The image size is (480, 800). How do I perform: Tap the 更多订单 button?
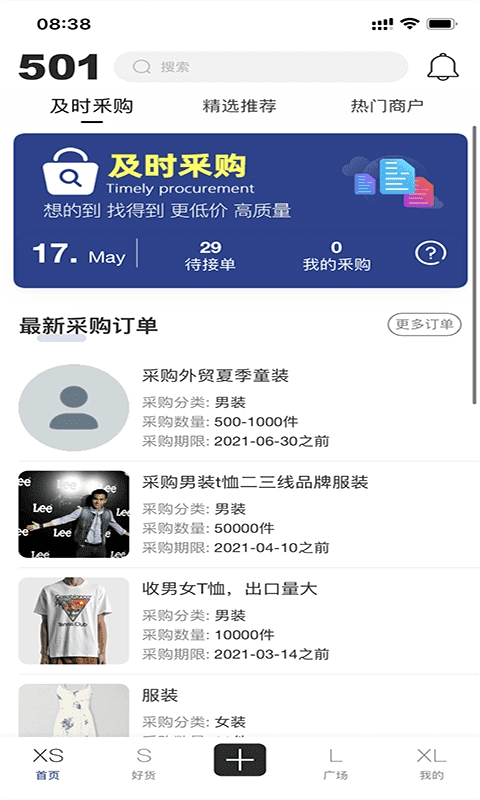click(424, 324)
